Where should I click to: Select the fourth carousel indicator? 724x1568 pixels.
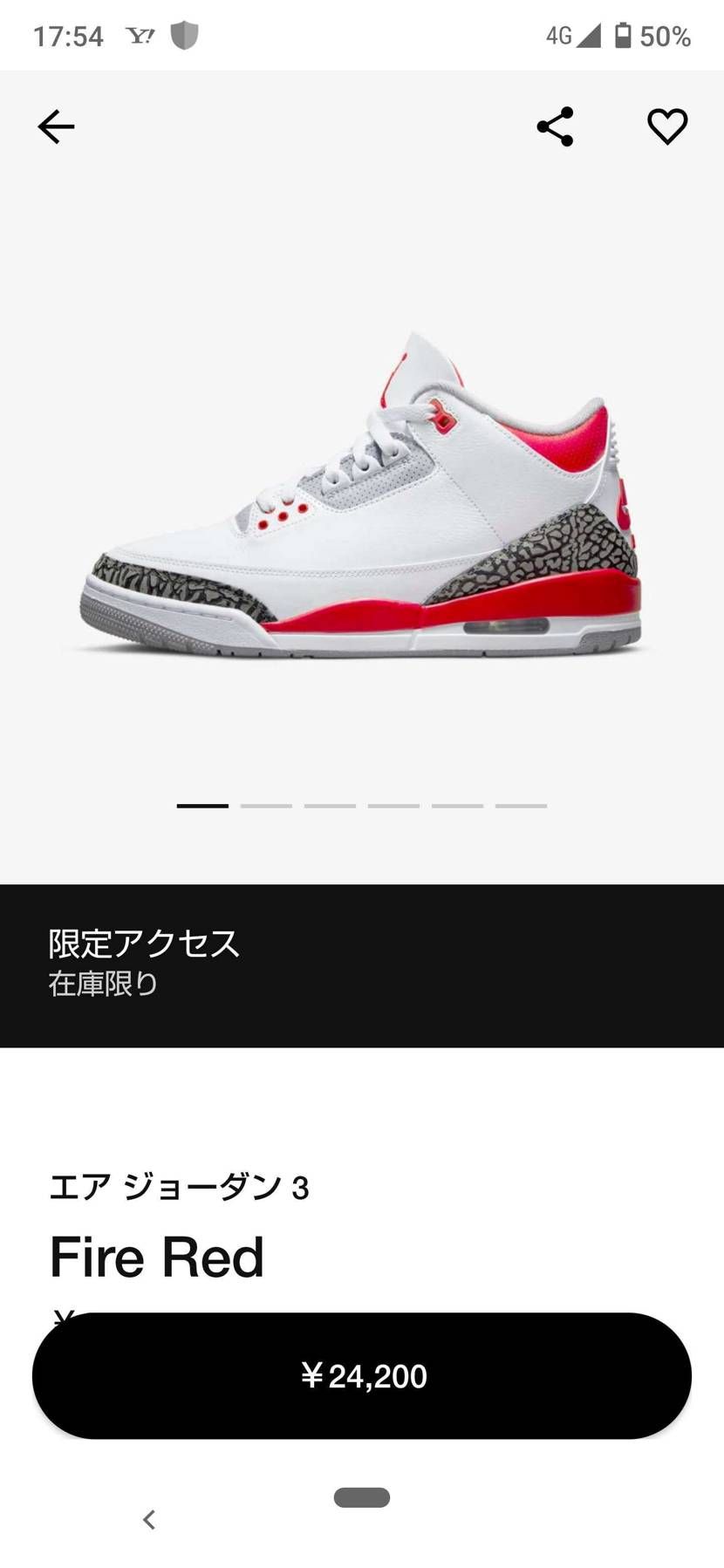click(x=393, y=804)
